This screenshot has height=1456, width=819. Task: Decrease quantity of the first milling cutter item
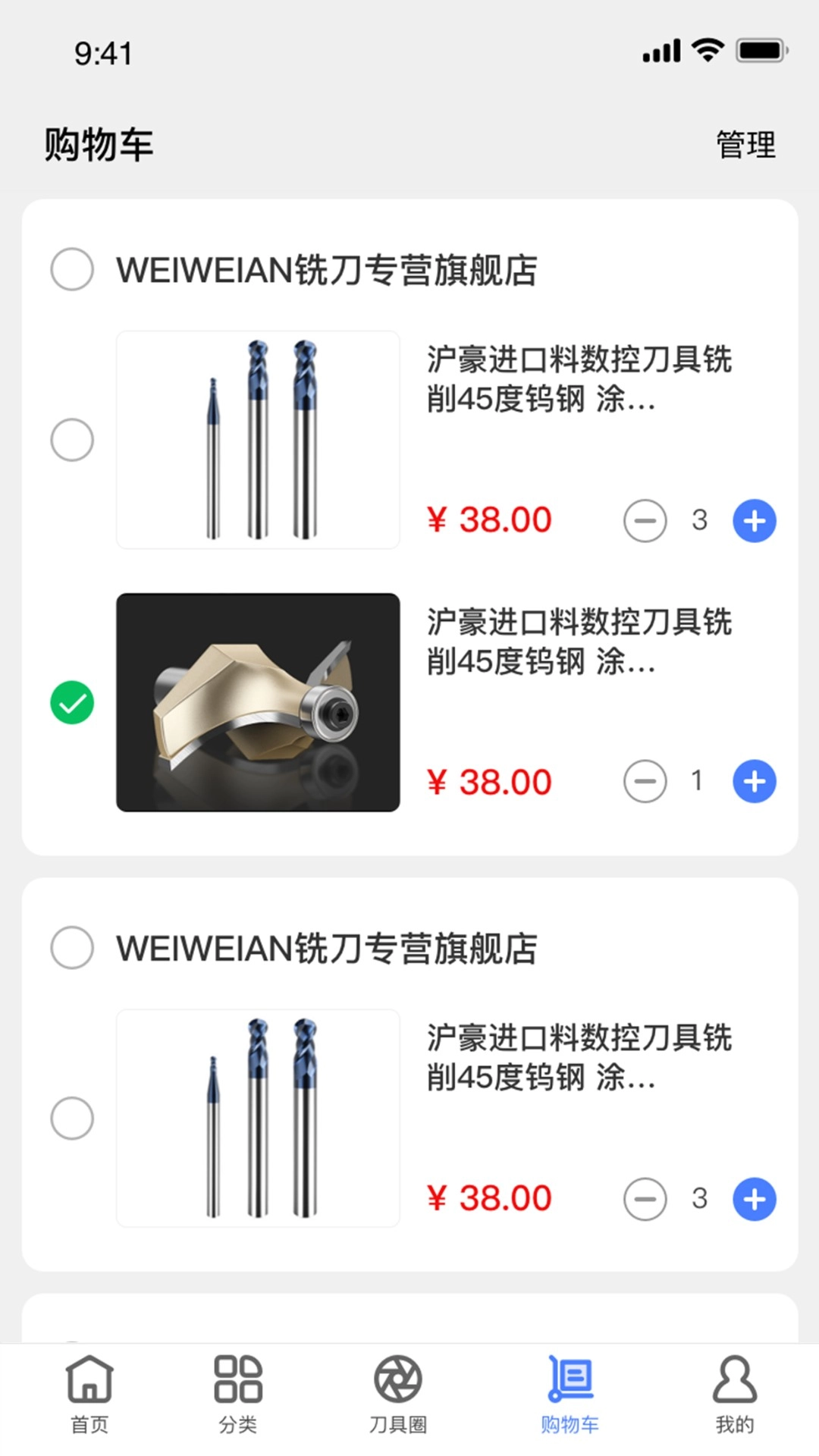tap(645, 520)
